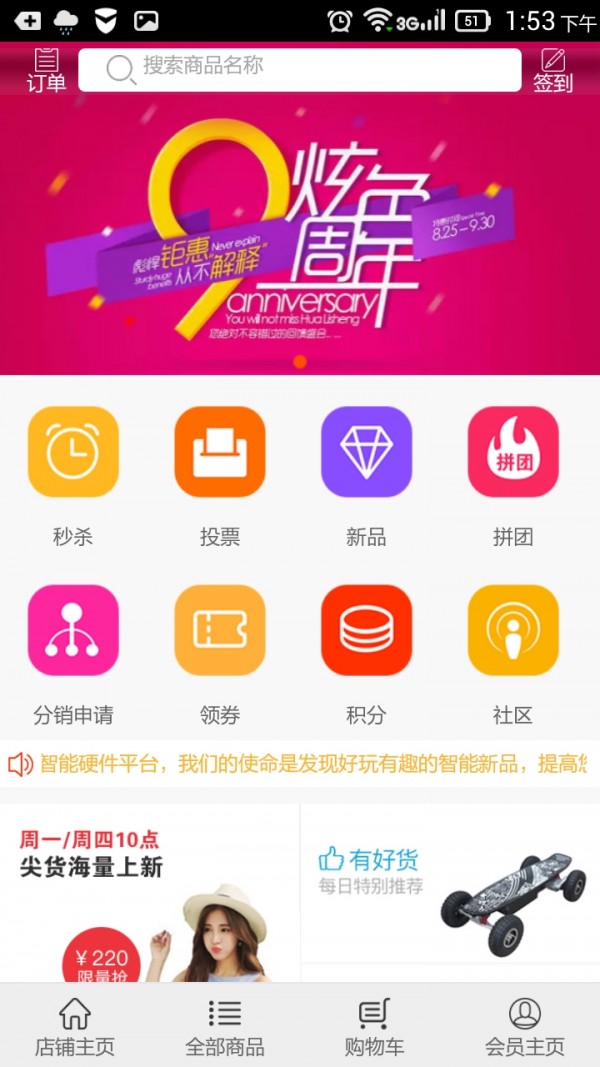Screen dimensions: 600x1067
Task: Open the 购物车 shopping cart tab
Action: tap(375, 1027)
